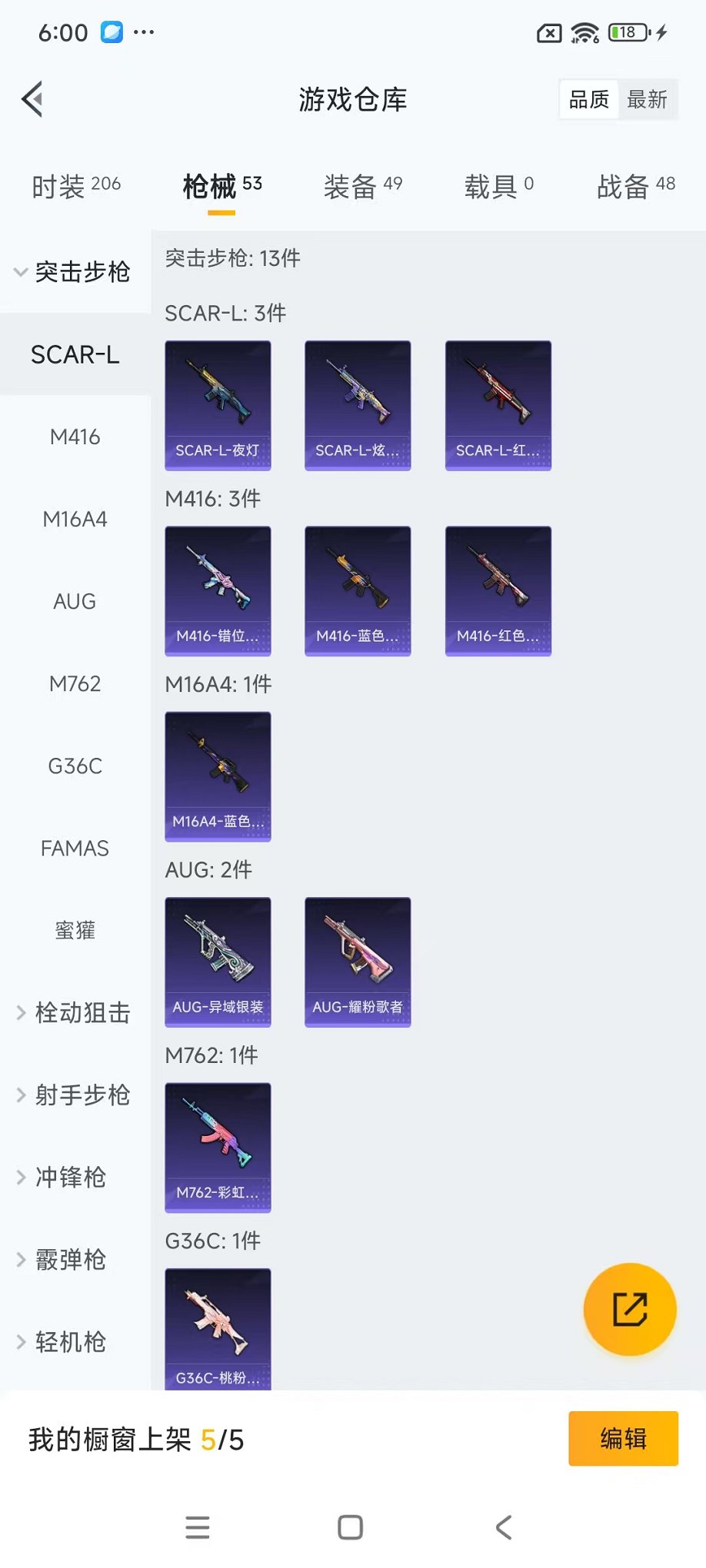This screenshot has height=1568, width=706.
Task: Go back using the top-left arrow
Action: pyautogui.click(x=32, y=99)
